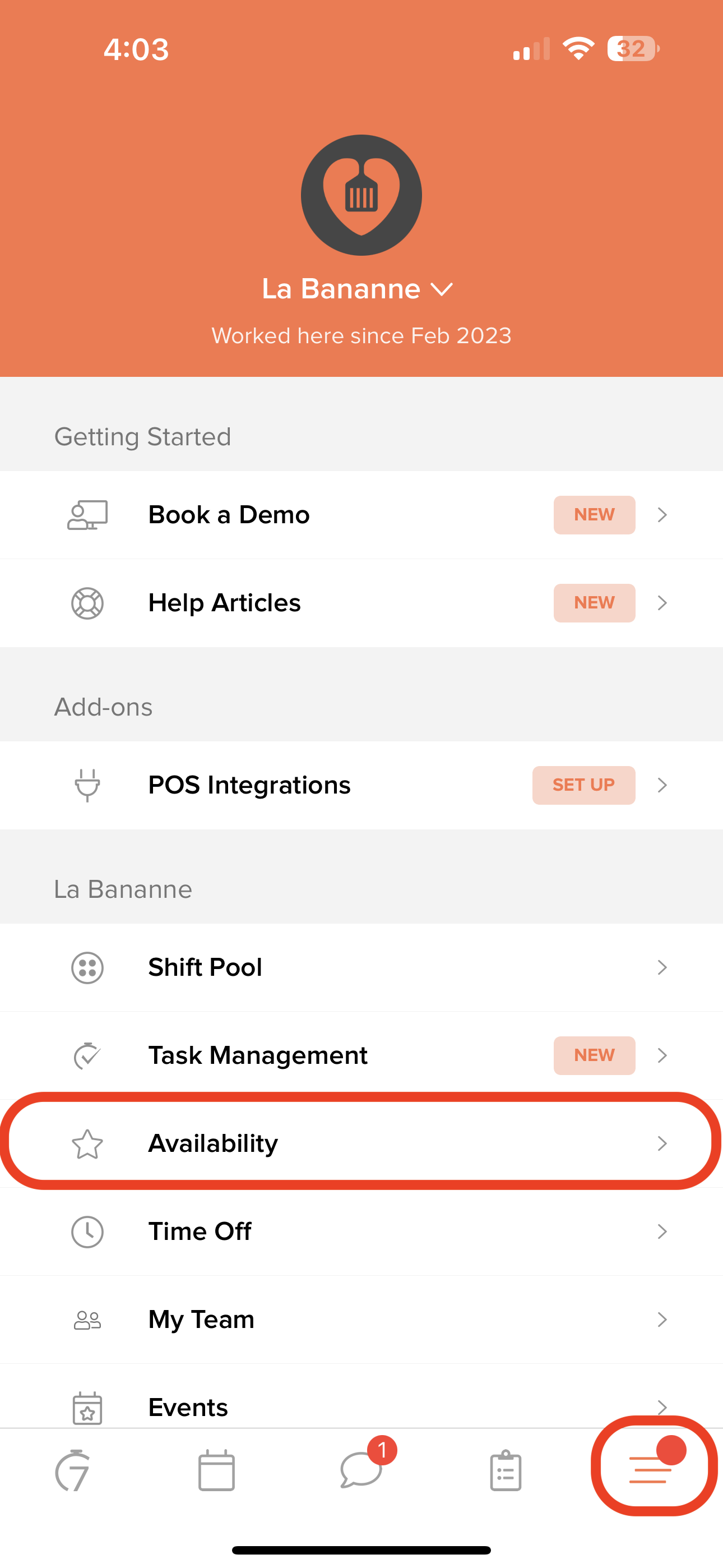Screen dimensions: 723x1568
Task: Open Task Management
Action: [361, 1055]
